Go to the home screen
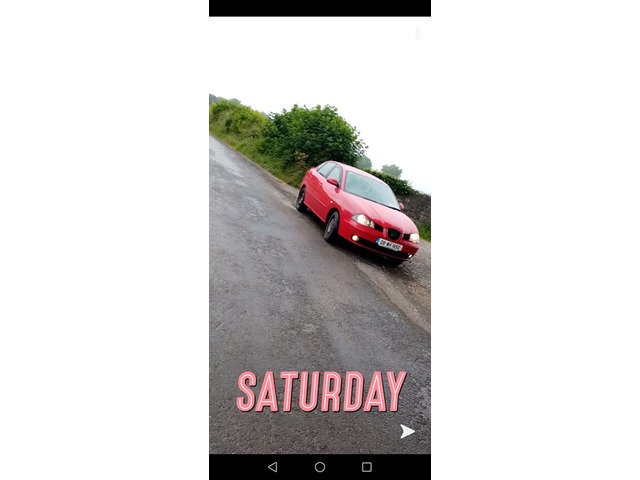640x480 pixels. click(320, 467)
